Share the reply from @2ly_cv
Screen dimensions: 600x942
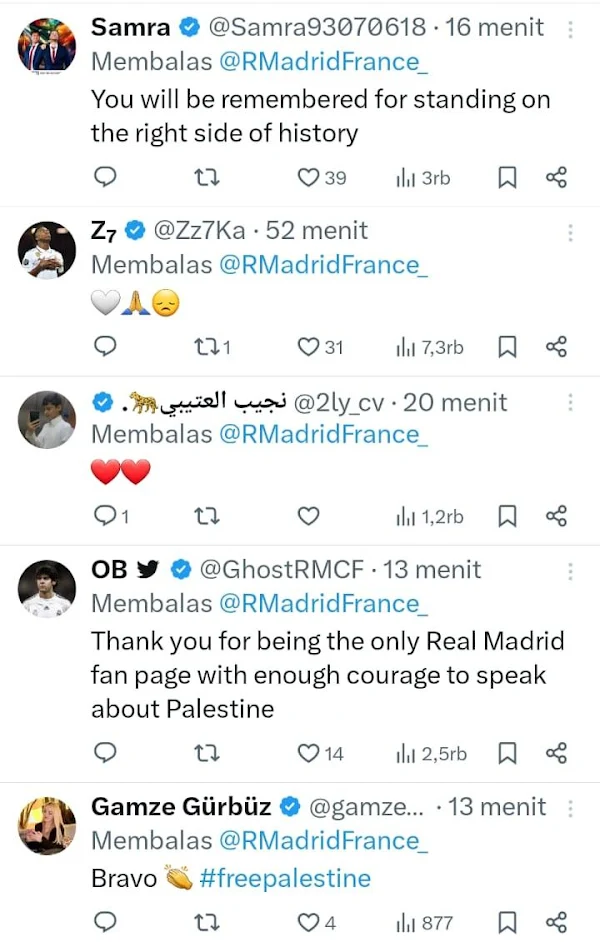point(556,516)
